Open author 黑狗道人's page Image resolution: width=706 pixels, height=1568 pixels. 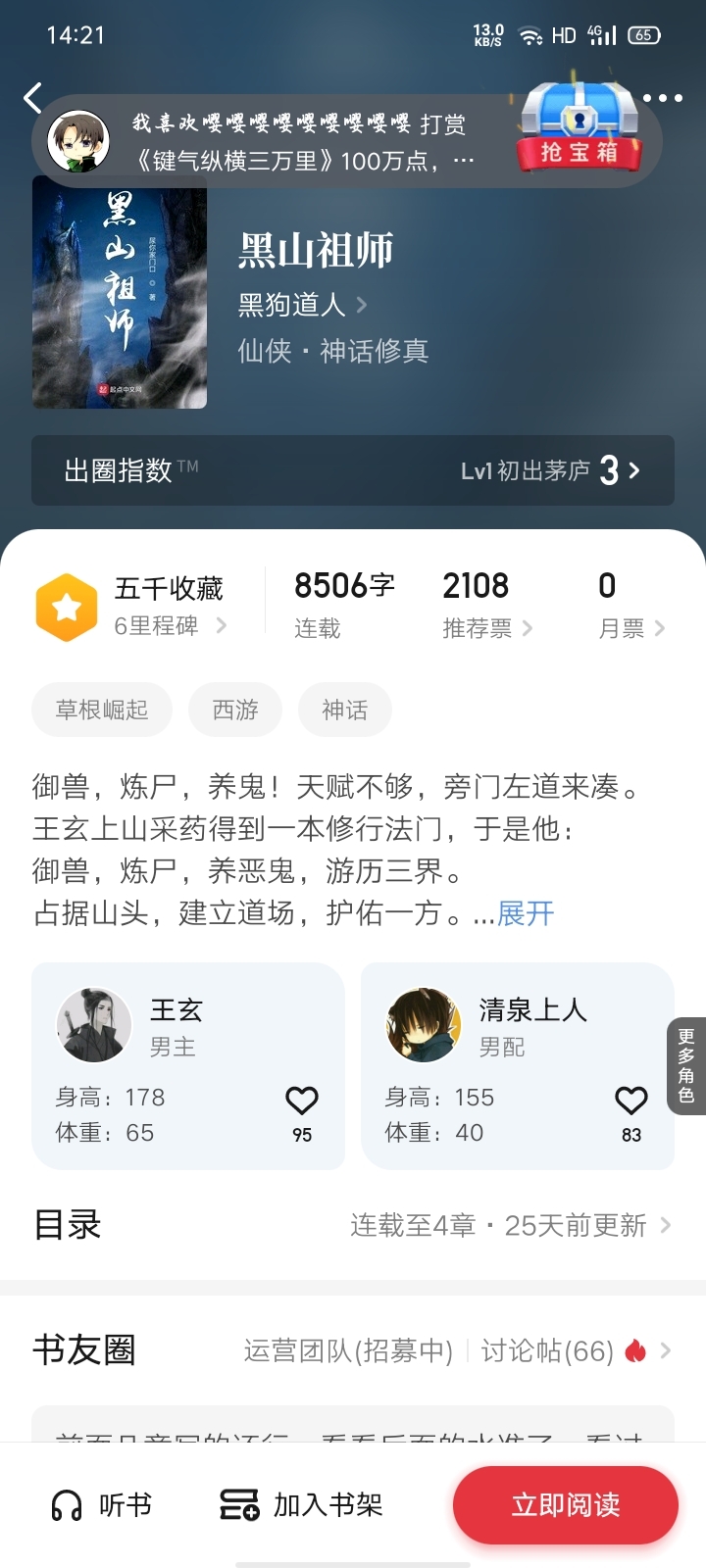point(303,305)
